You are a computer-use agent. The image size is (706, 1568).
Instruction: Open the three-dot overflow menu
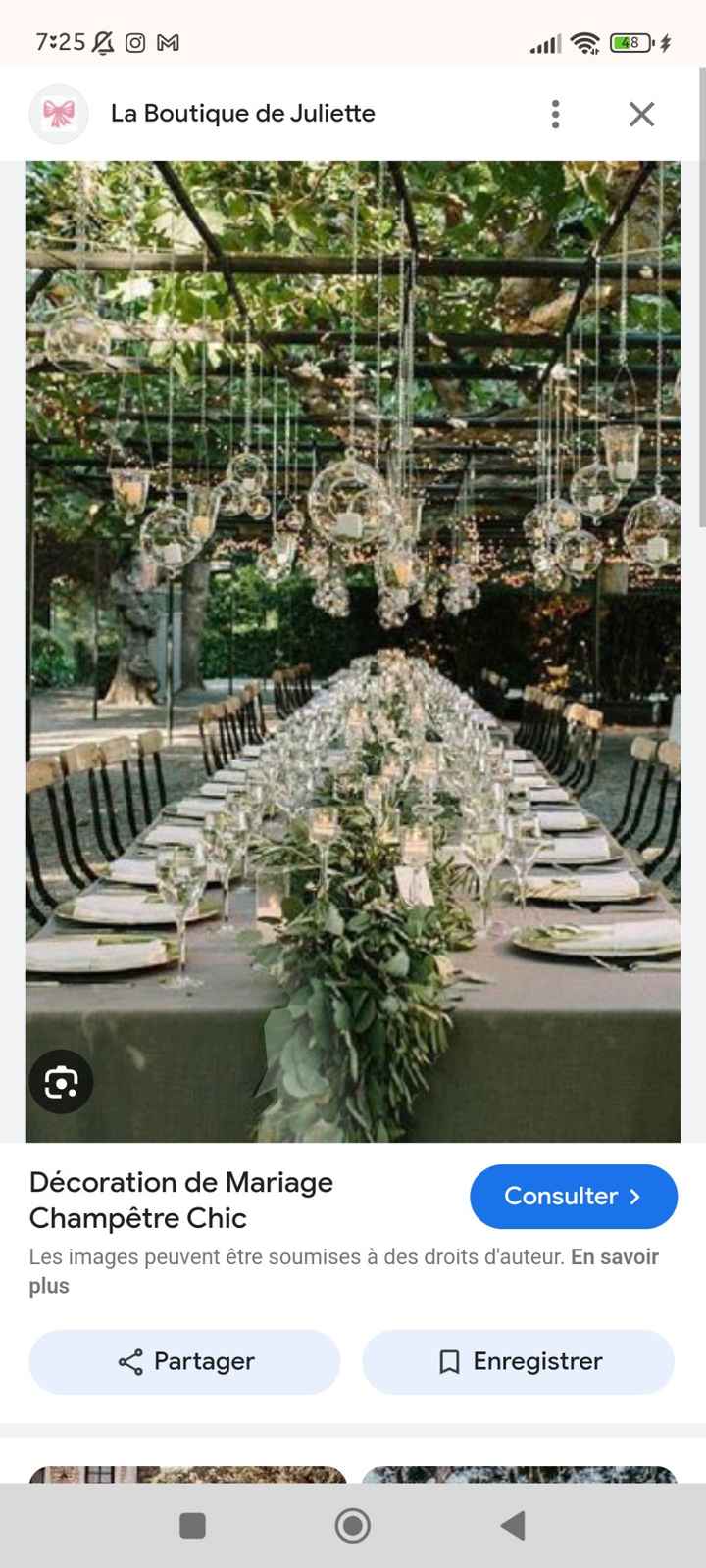click(x=555, y=114)
